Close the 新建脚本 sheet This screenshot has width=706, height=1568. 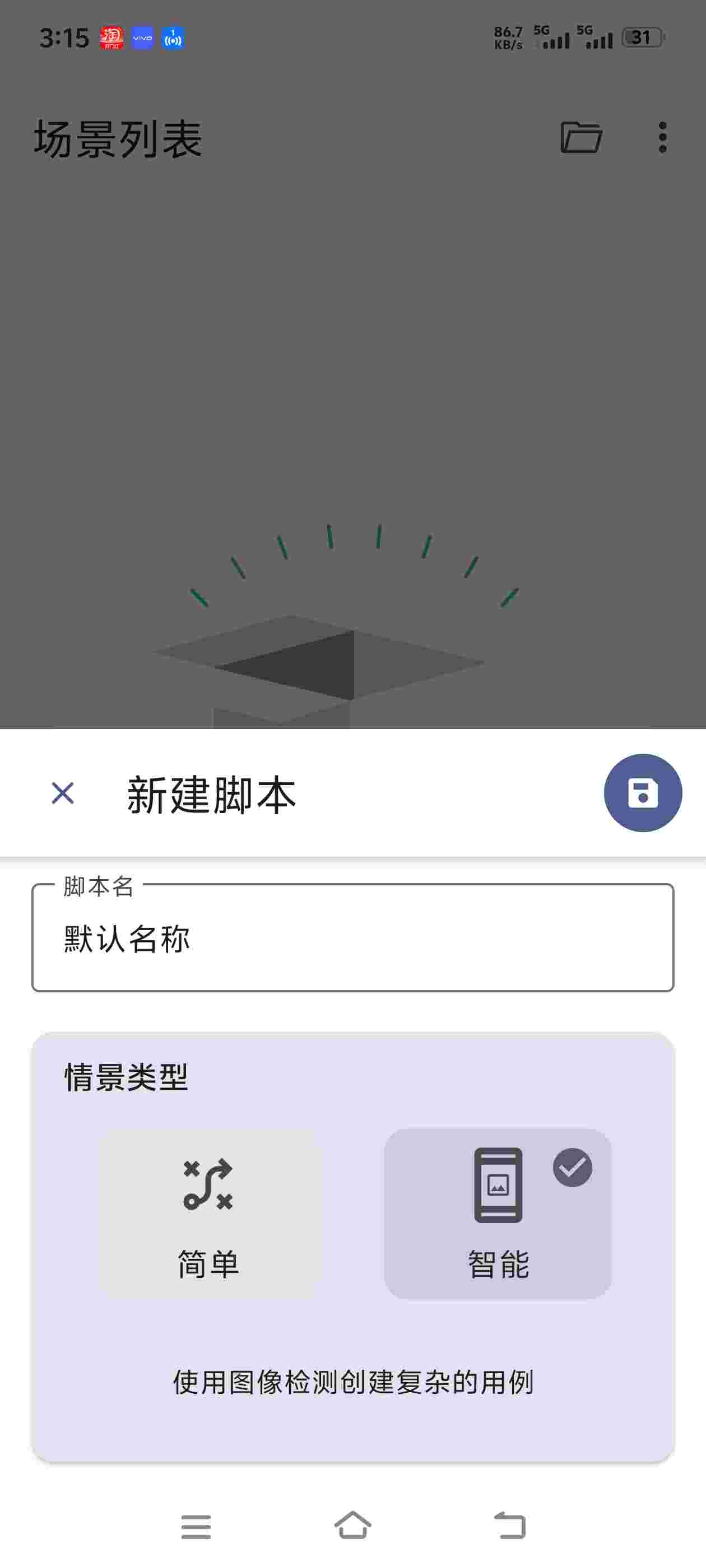pyautogui.click(x=63, y=793)
